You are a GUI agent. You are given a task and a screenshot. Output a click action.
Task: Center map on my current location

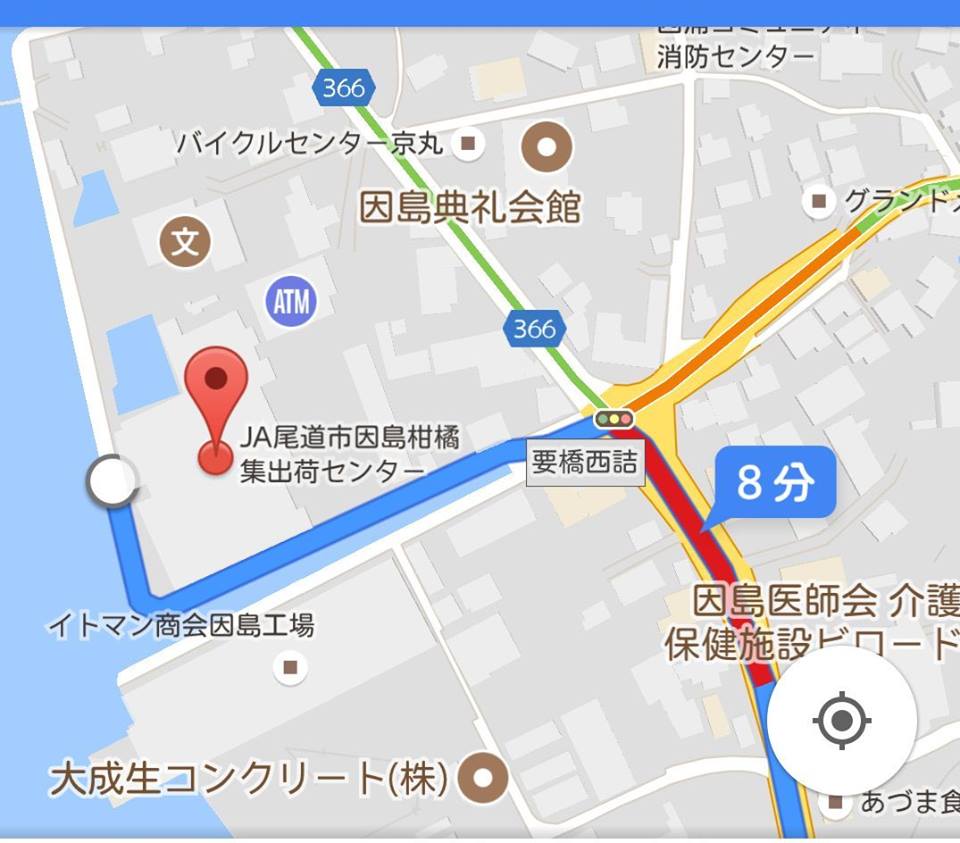pos(841,719)
